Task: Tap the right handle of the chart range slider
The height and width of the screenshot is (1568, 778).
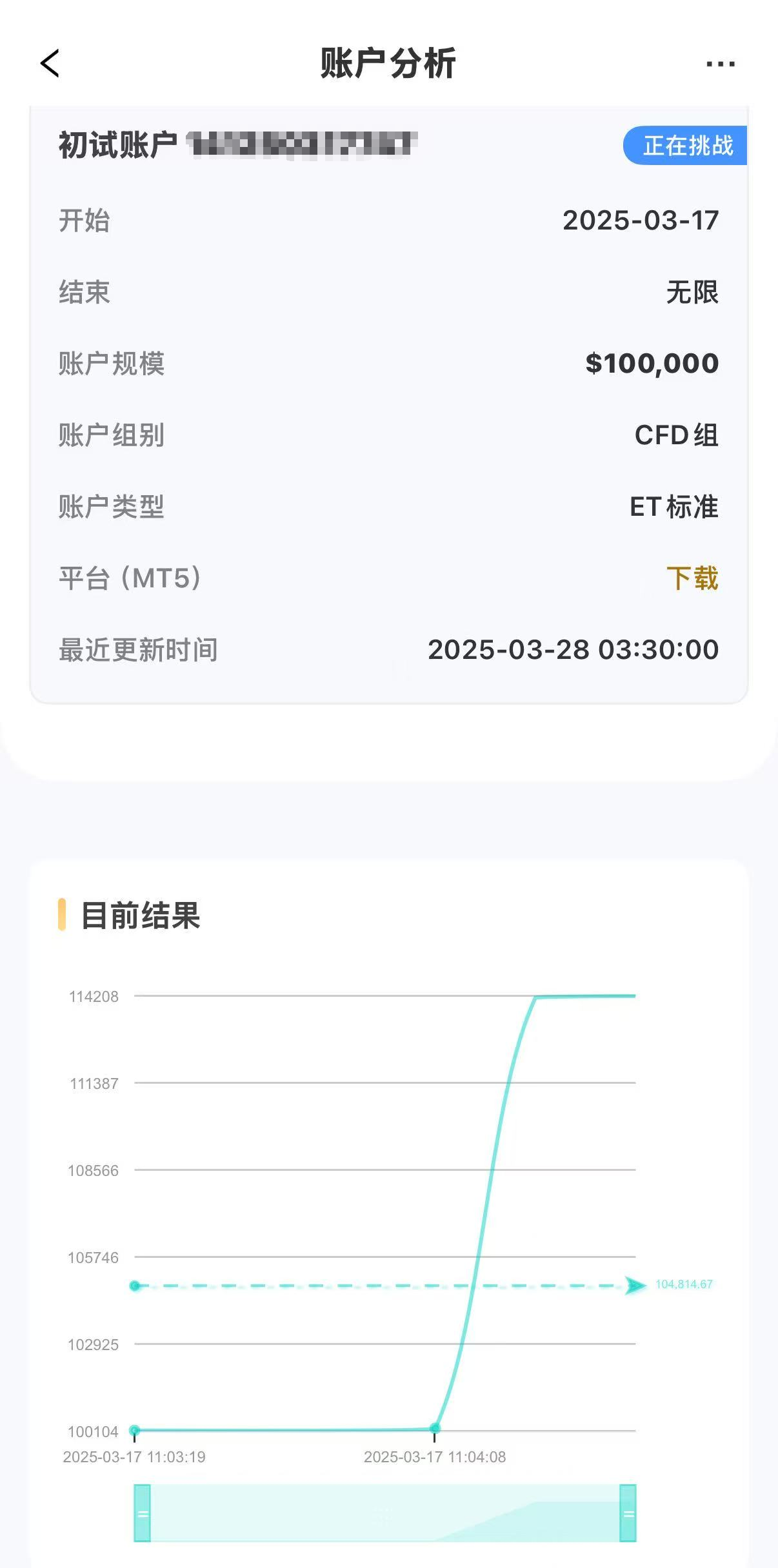Action: click(x=628, y=1513)
